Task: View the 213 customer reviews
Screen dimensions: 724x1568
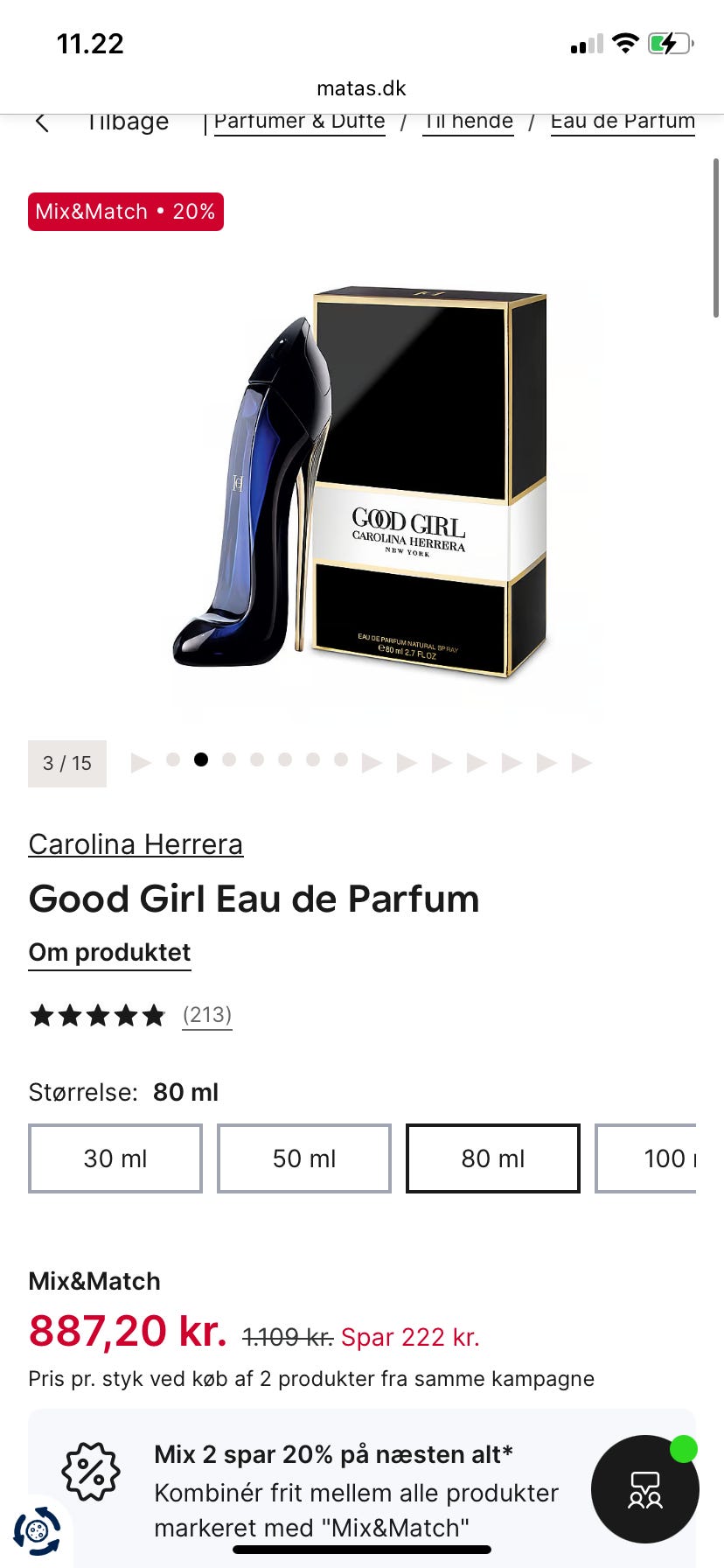Action: [x=207, y=1015]
